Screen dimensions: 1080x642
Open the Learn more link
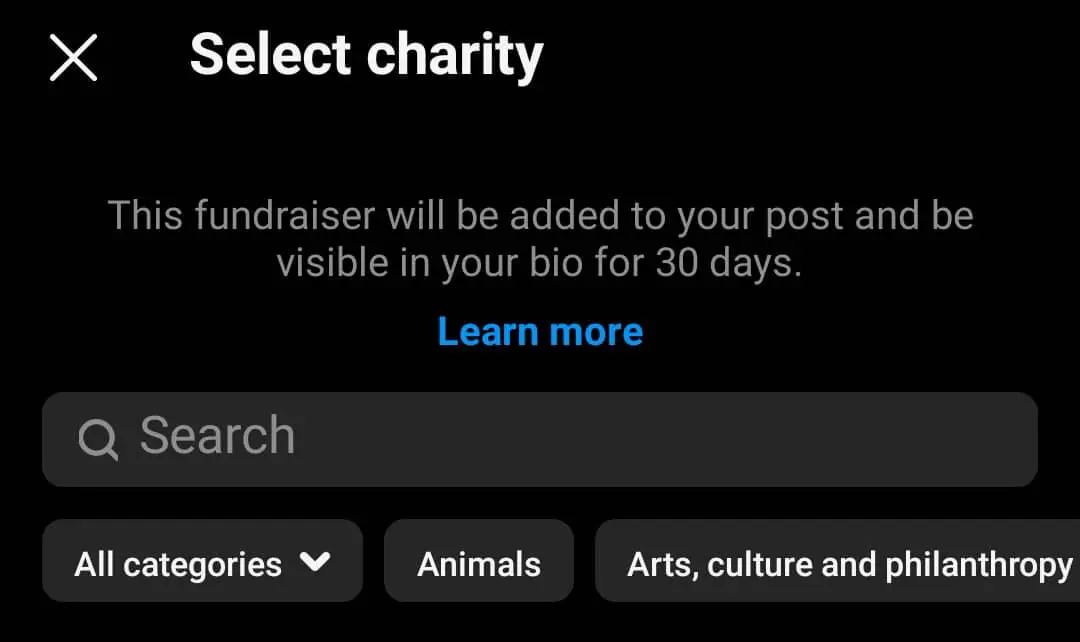(540, 332)
